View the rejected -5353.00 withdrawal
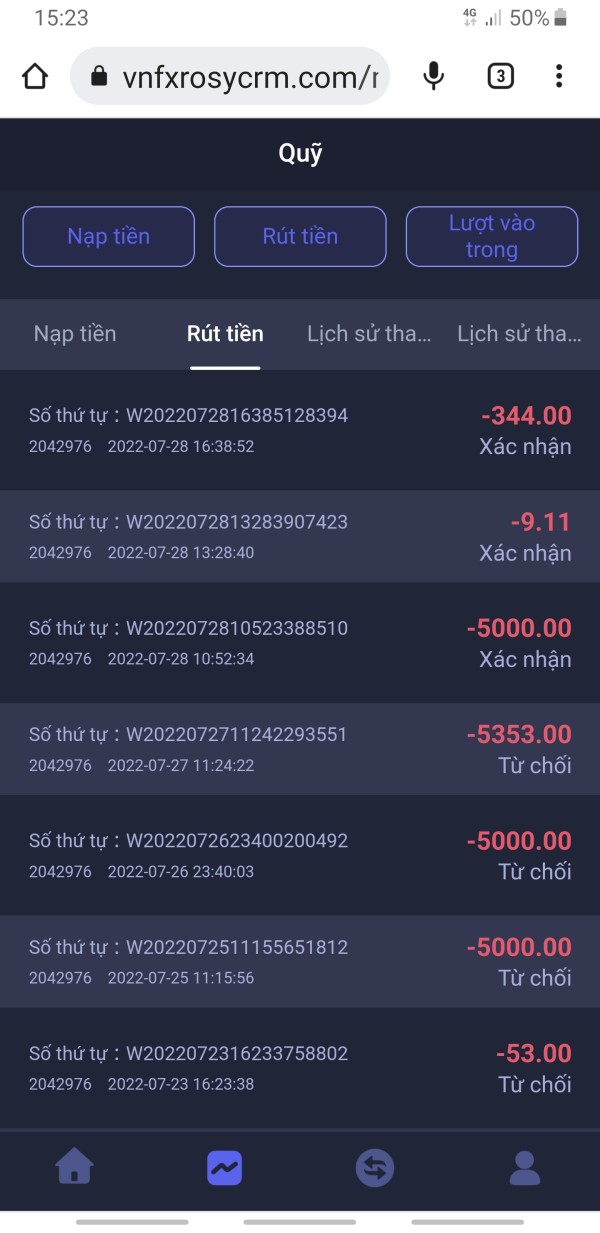 click(300, 749)
